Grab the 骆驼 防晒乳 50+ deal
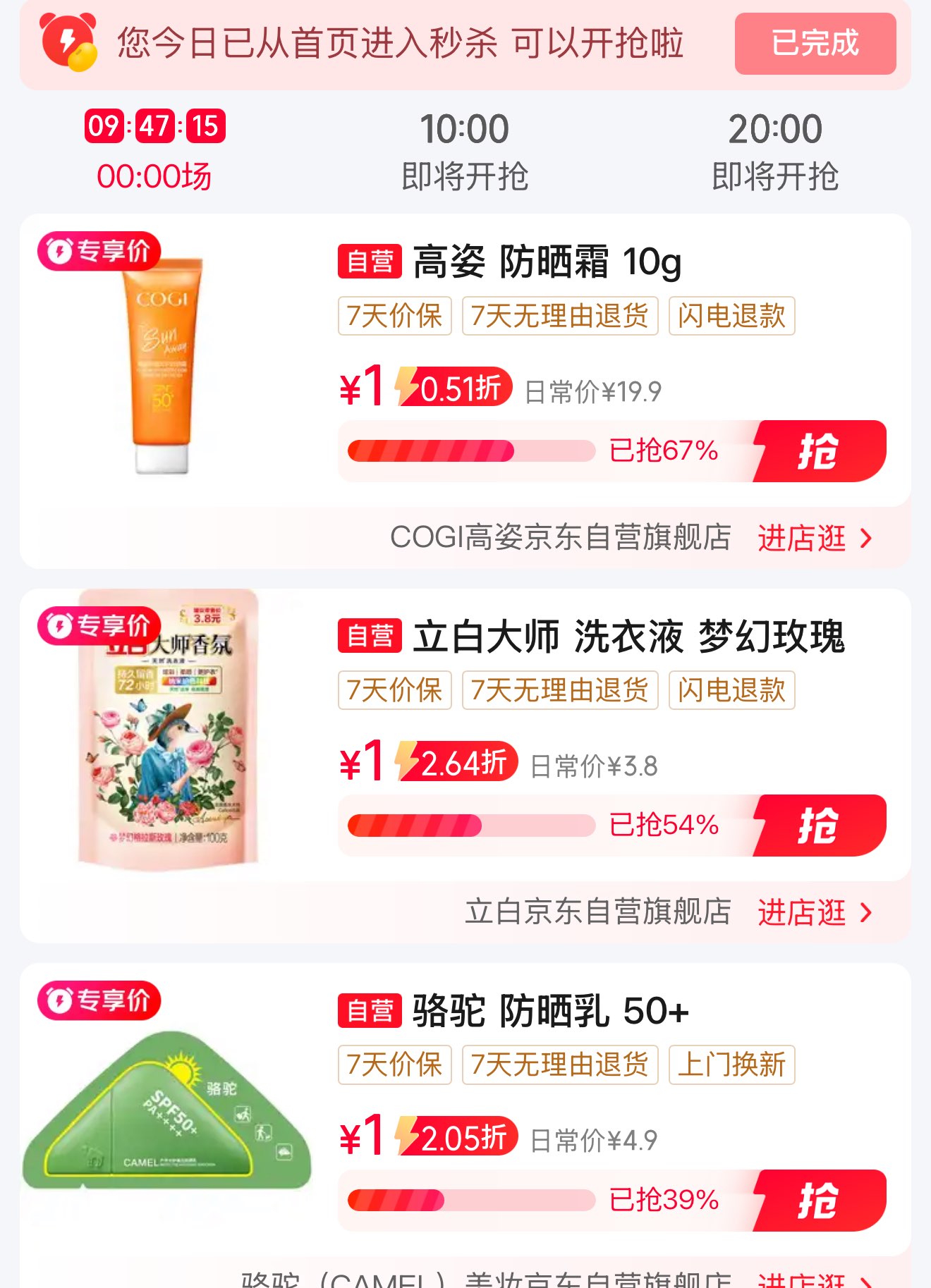Viewport: 931px width, 1288px height. pos(820,1201)
